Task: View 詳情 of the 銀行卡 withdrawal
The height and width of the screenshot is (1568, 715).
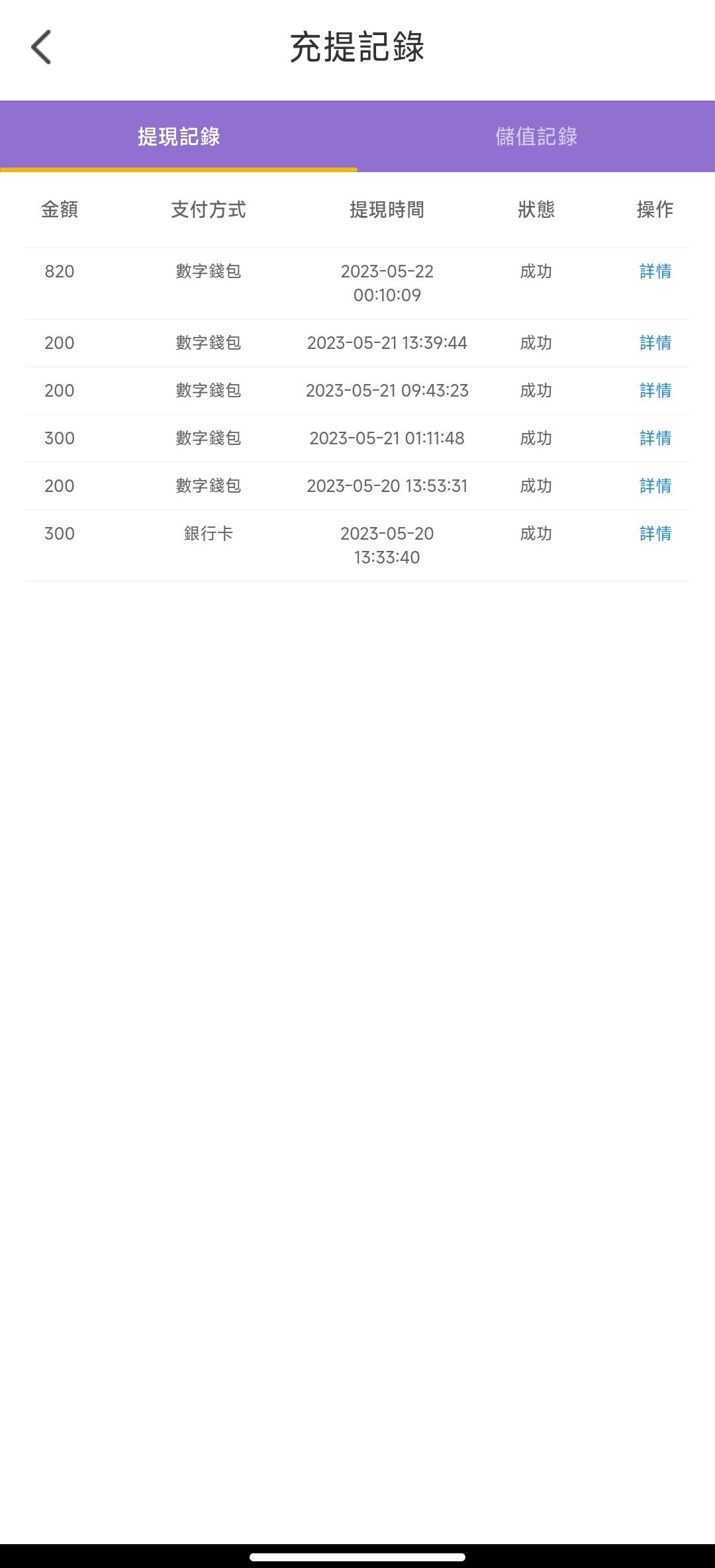Action: [x=654, y=533]
